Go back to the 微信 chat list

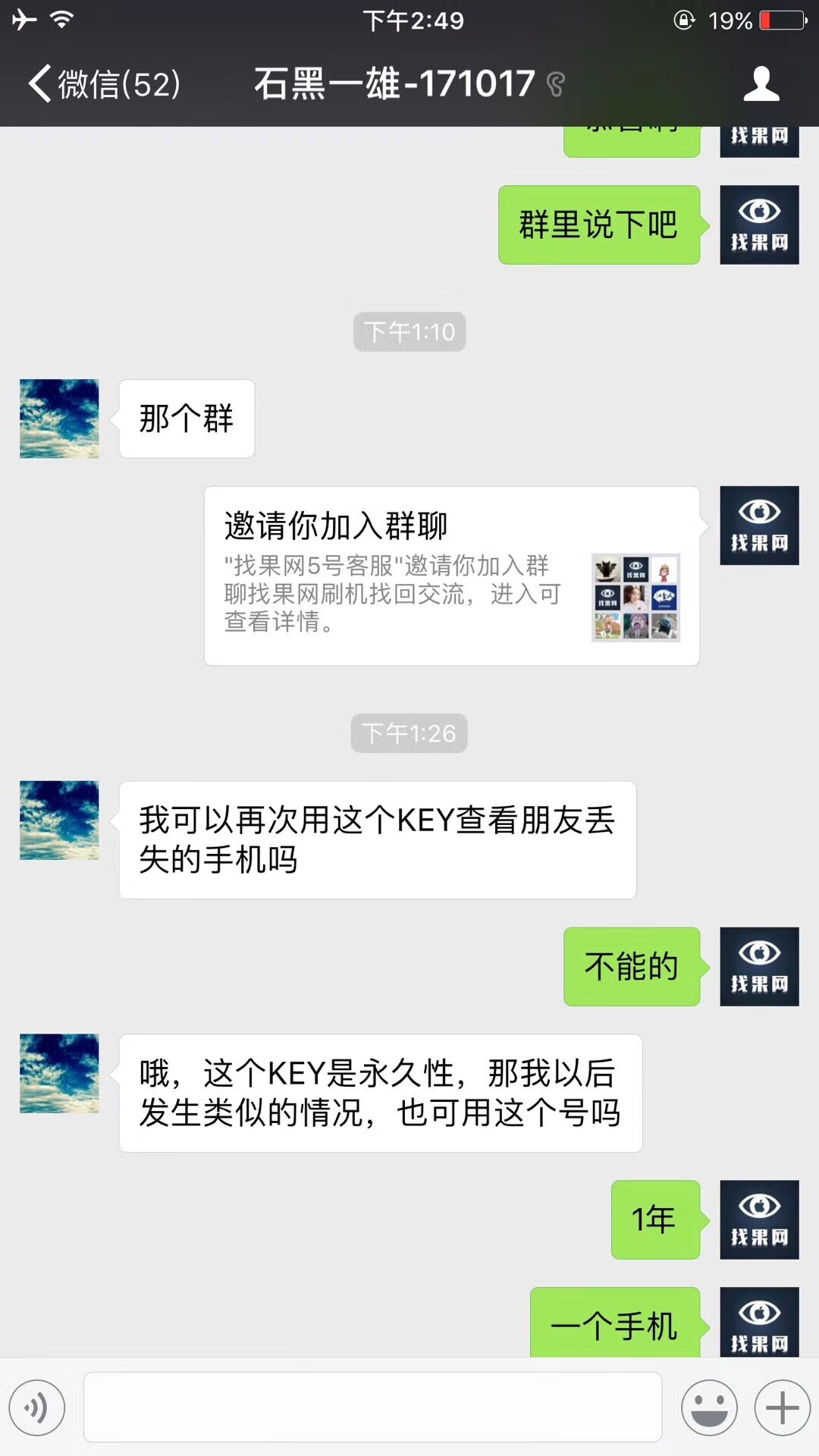point(104,83)
